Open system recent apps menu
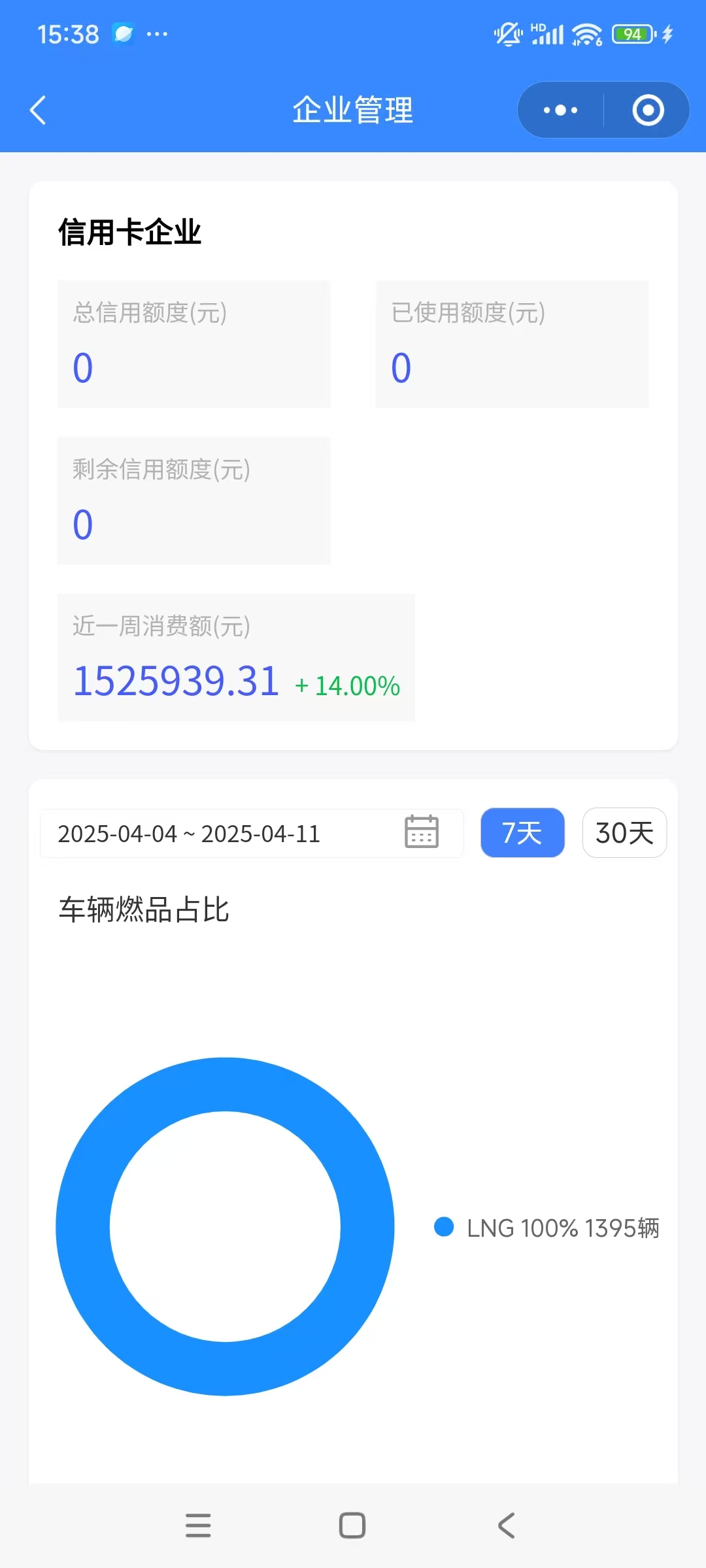The width and height of the screenshot is (706, 1568). [x=198, y=1526]
